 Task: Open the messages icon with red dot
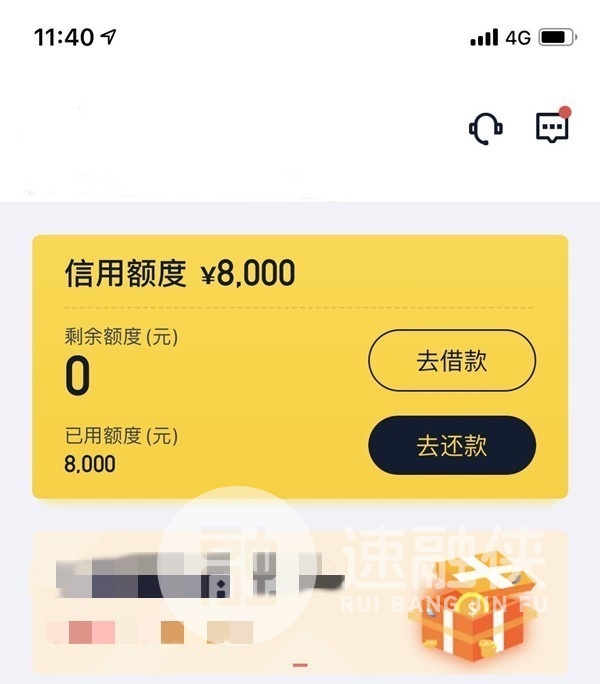click(551, 127)
